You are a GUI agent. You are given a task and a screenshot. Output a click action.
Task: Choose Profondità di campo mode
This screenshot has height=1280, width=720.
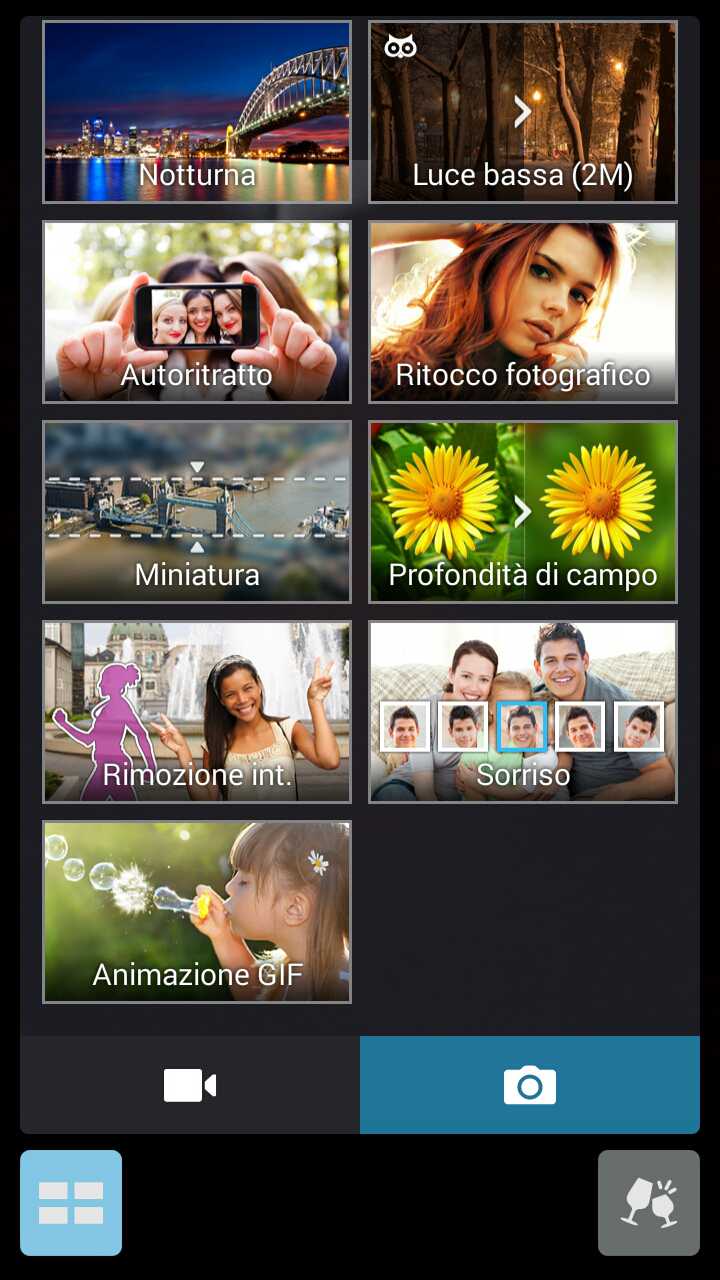(x=523, y=512)
